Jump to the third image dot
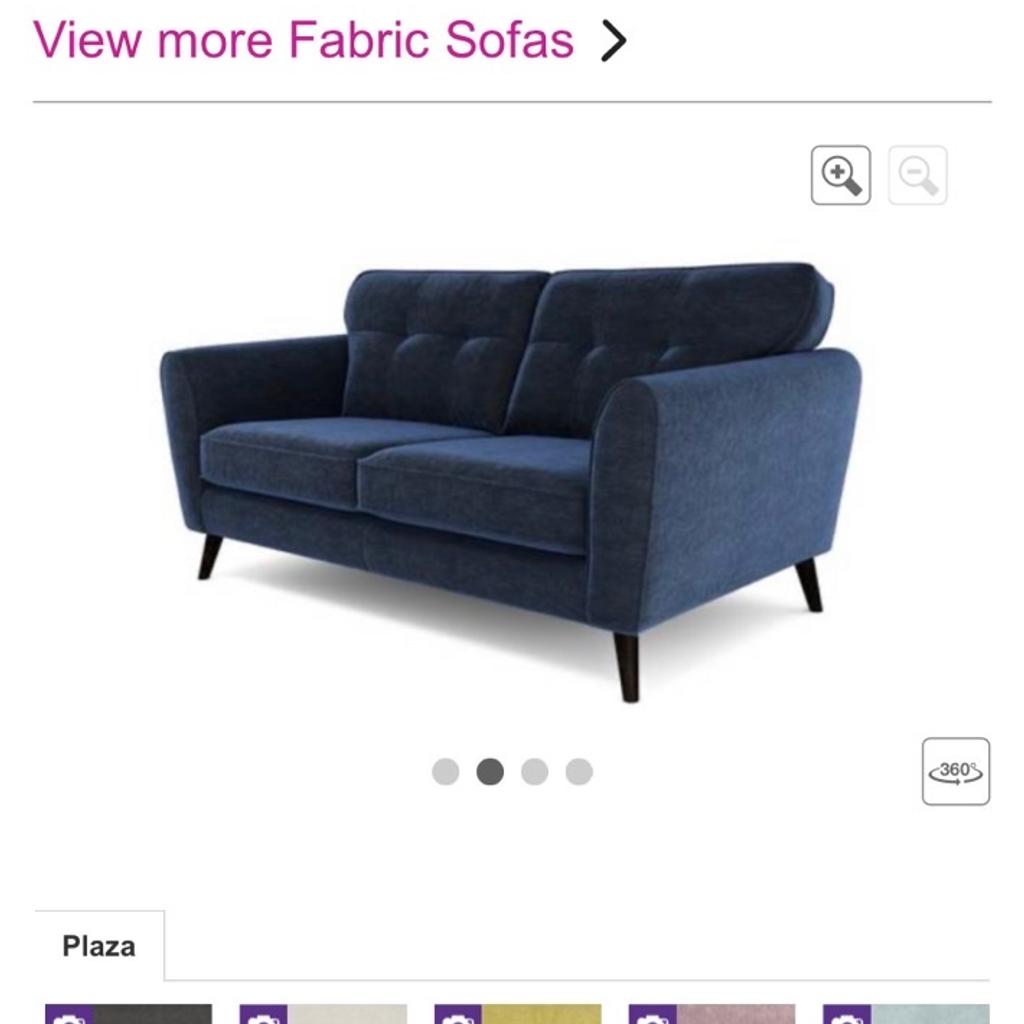Image resolution: width=1024 pixels, height=1024 pixels. click(535, 772)
